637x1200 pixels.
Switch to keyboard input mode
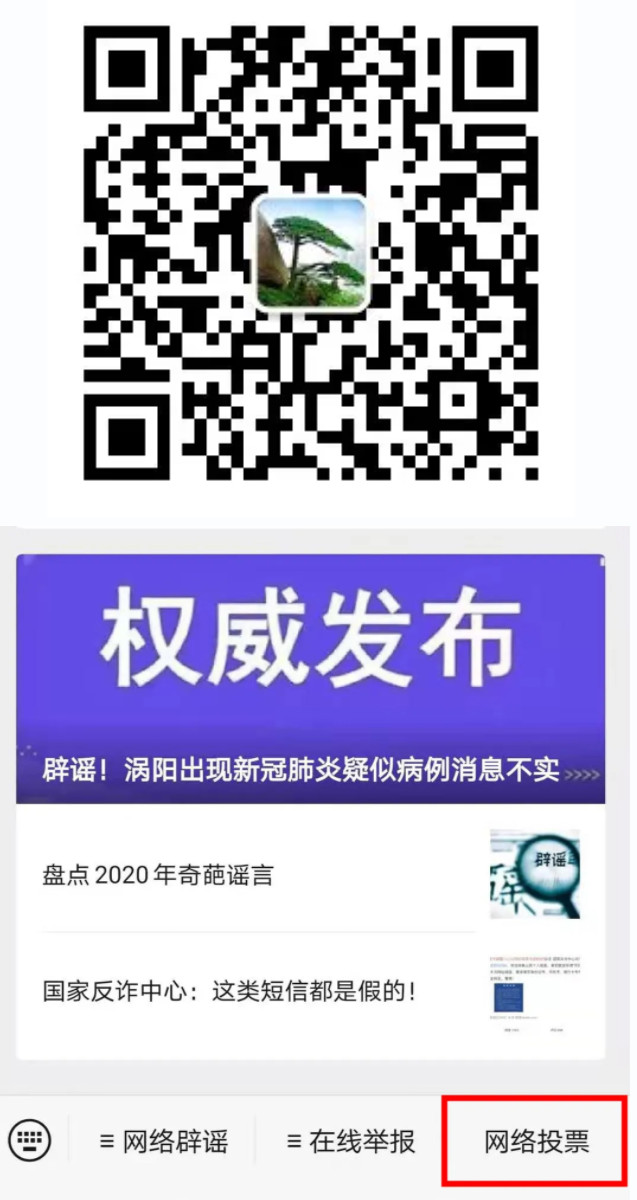(29, 1140)
